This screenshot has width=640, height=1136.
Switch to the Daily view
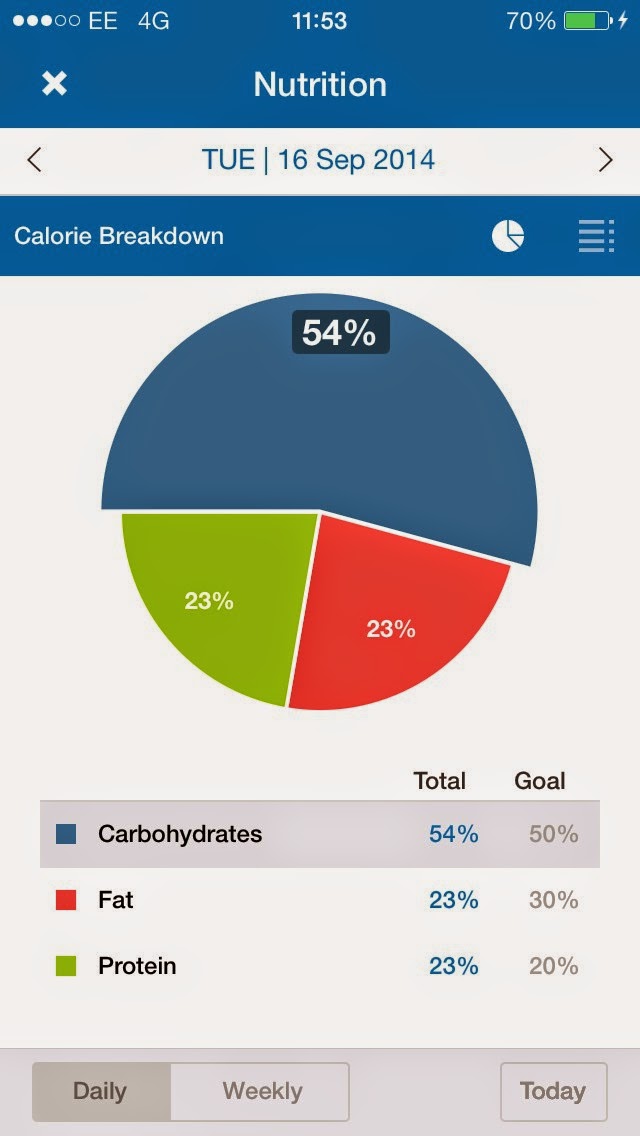coord(101,1091)
